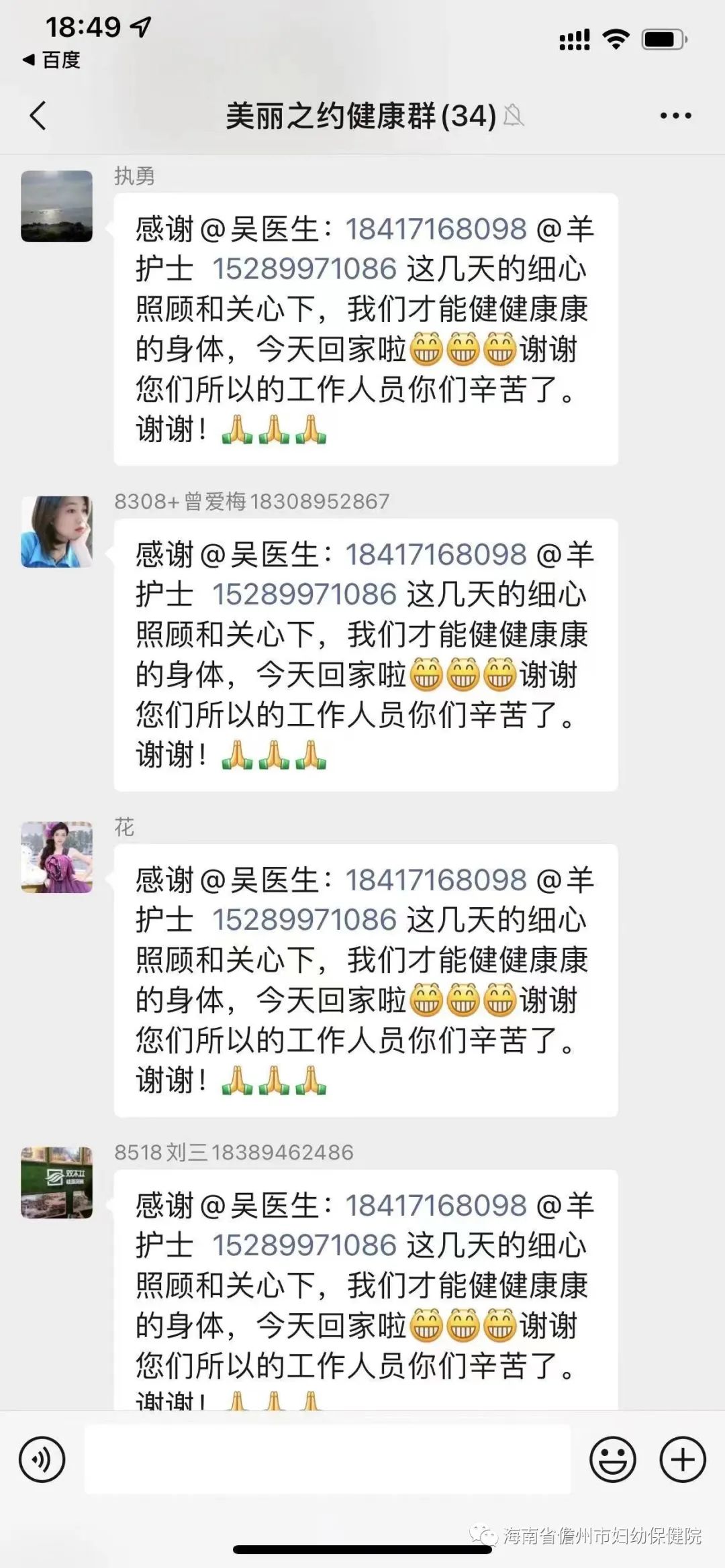Tap 15289971086 in 刘三's message
The image size is (725, 1568).
pos(304,1245)
